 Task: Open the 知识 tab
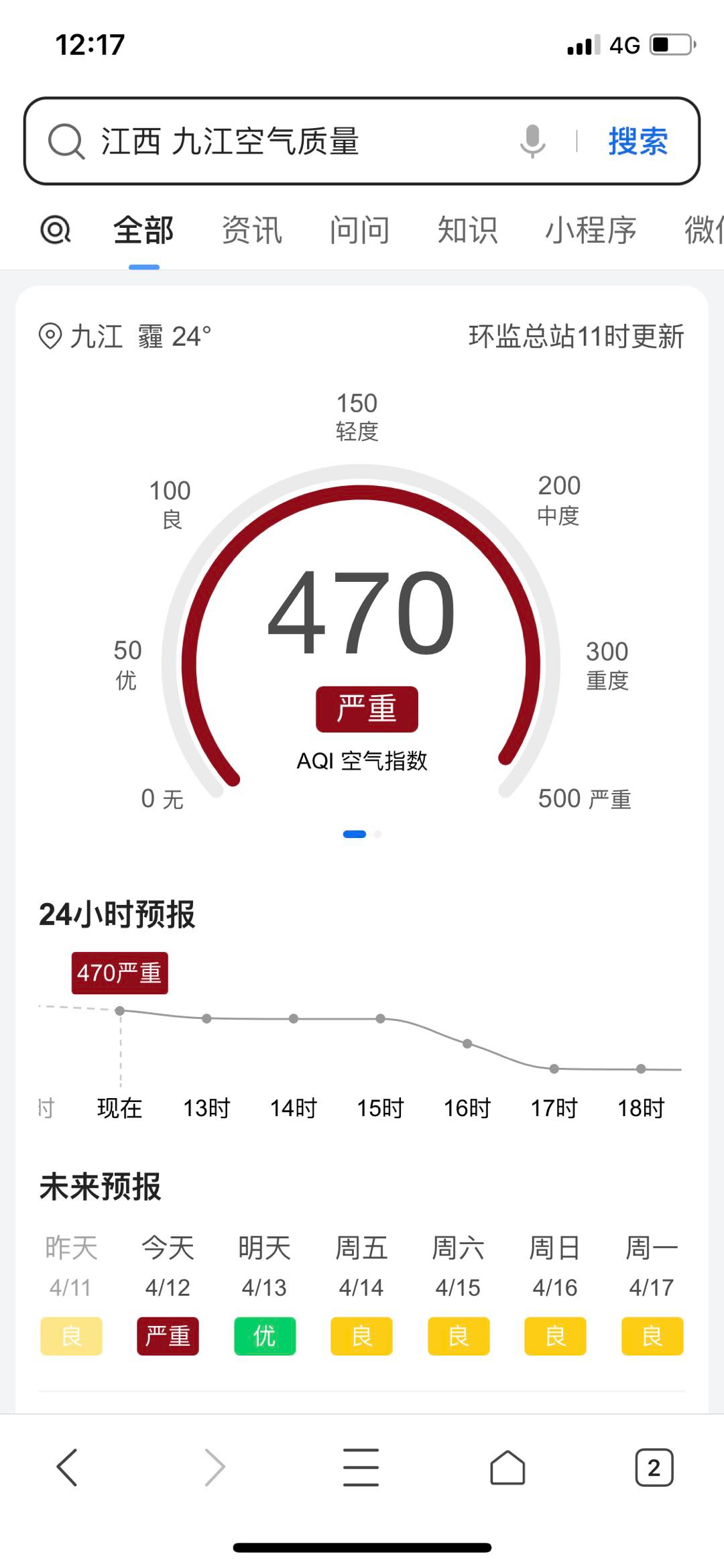467,230
